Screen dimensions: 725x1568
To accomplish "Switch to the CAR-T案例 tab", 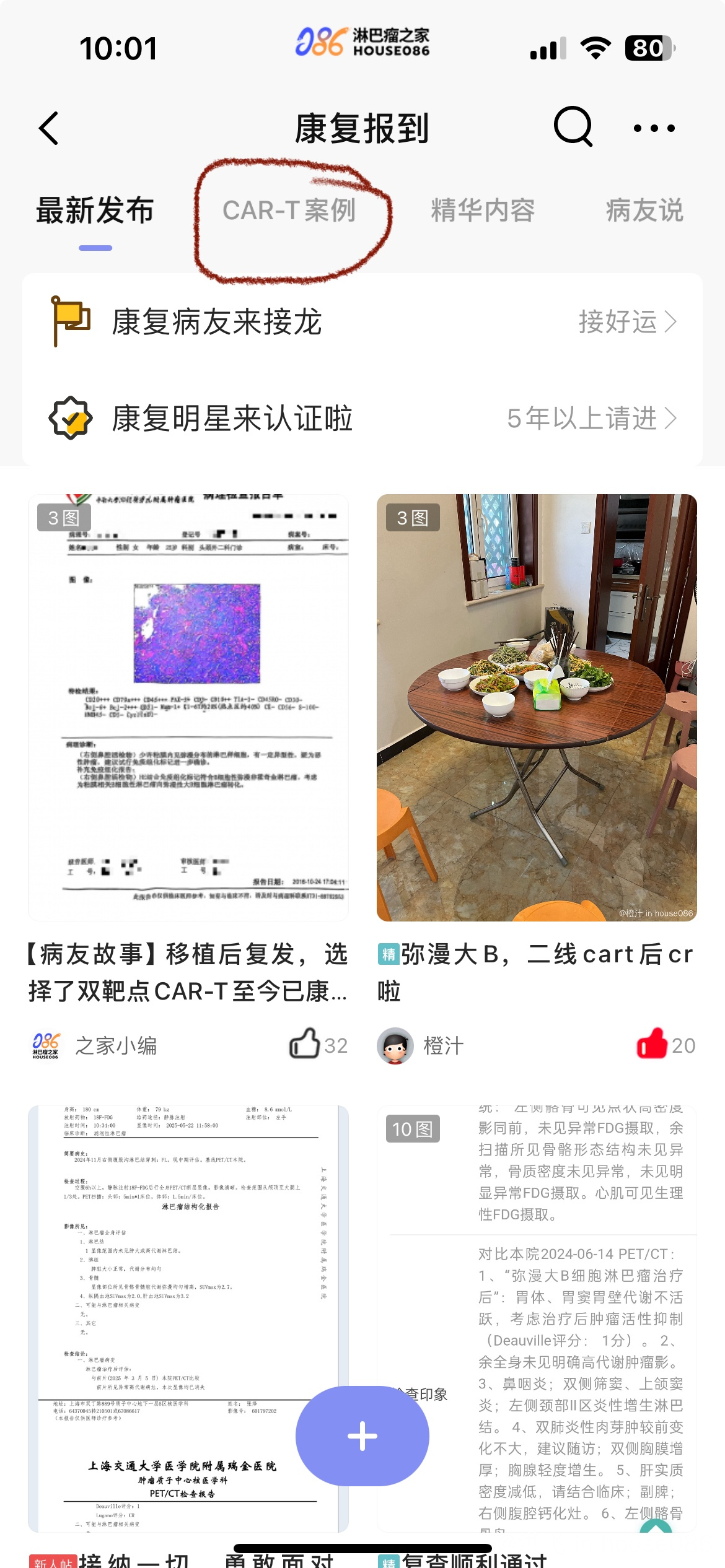I will [x=289, y=211].
